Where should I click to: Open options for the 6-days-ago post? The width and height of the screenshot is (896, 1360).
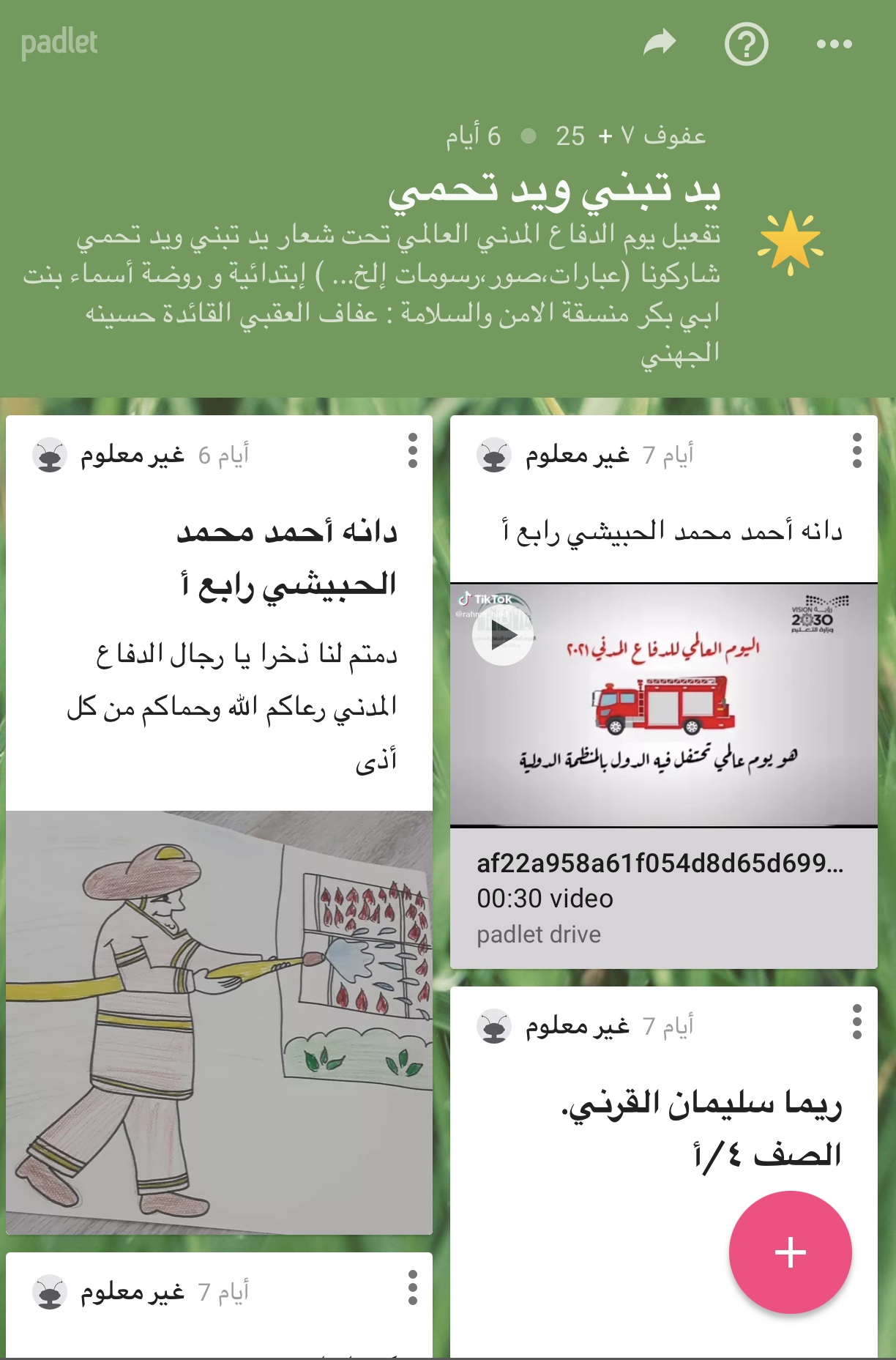tap(413, 450)
